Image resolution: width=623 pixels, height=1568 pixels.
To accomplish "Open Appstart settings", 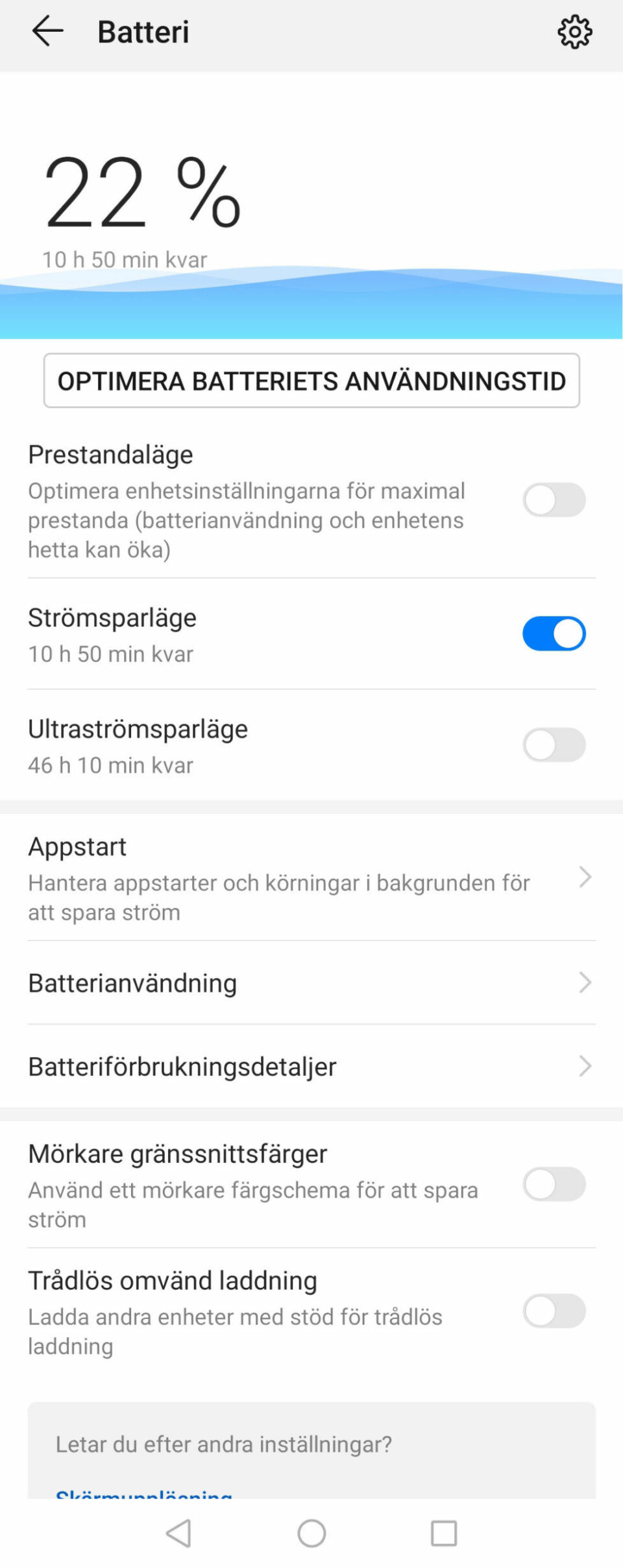I will coord(311,877).
